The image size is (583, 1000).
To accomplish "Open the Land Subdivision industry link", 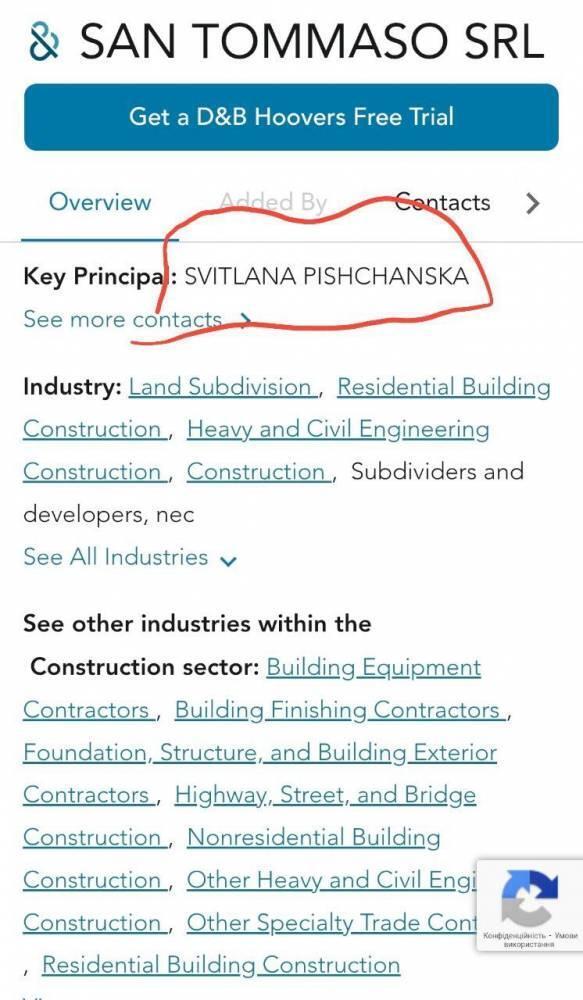I will (221, 387).
